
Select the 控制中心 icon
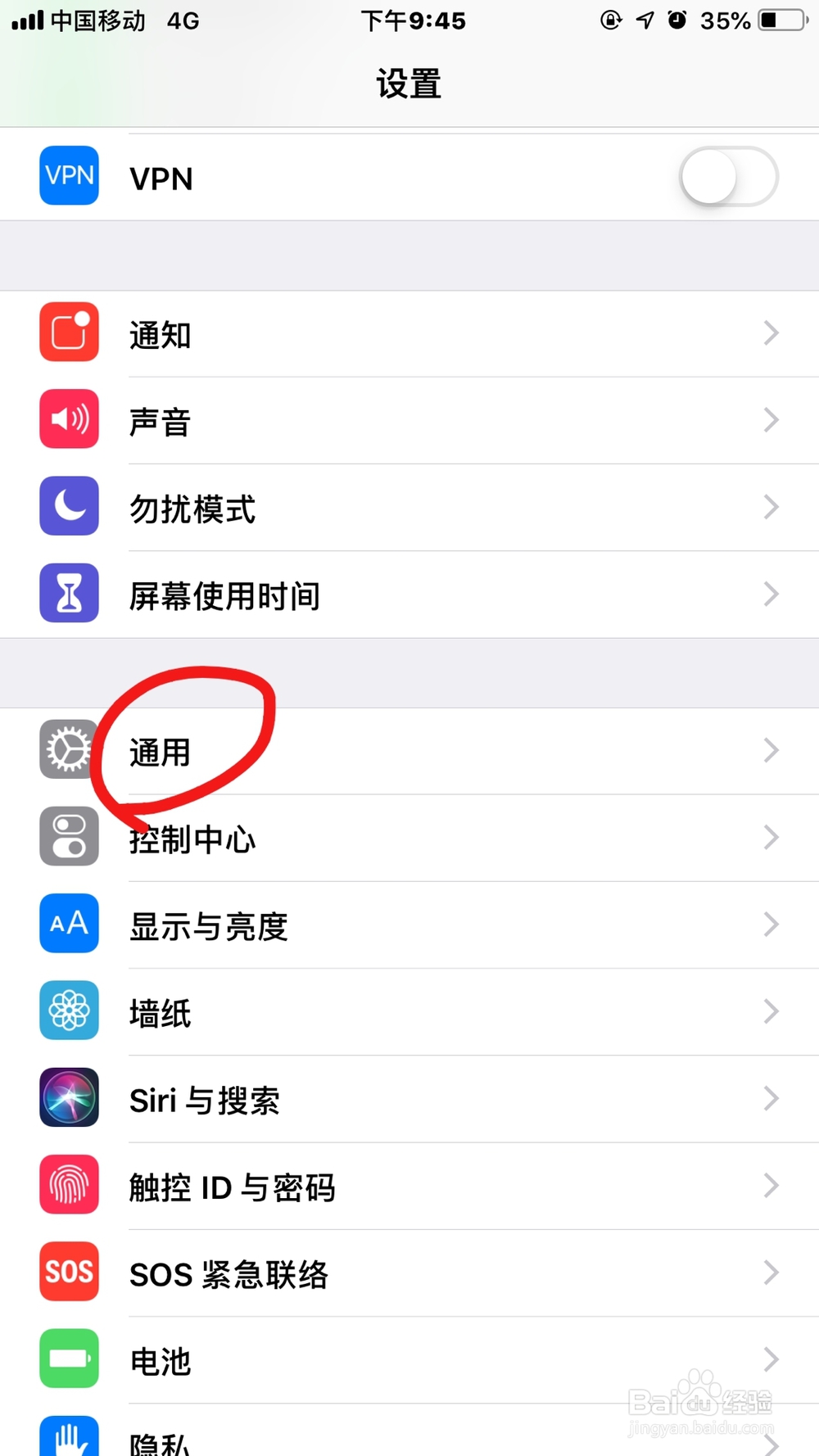point(69,837)
